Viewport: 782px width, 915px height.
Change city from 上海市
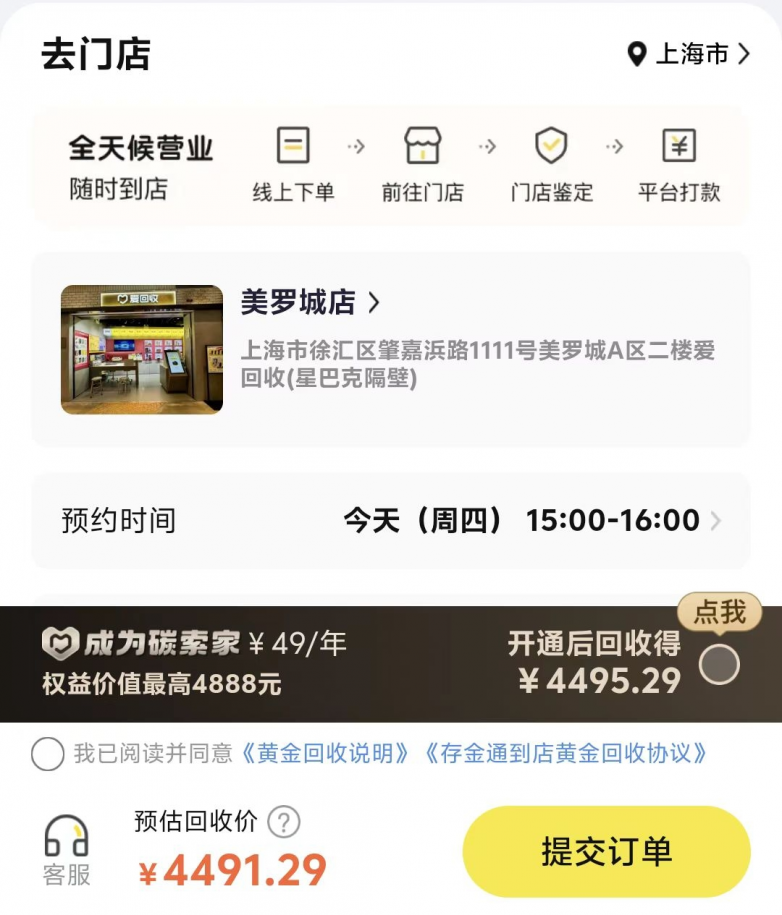coord(689,54)
